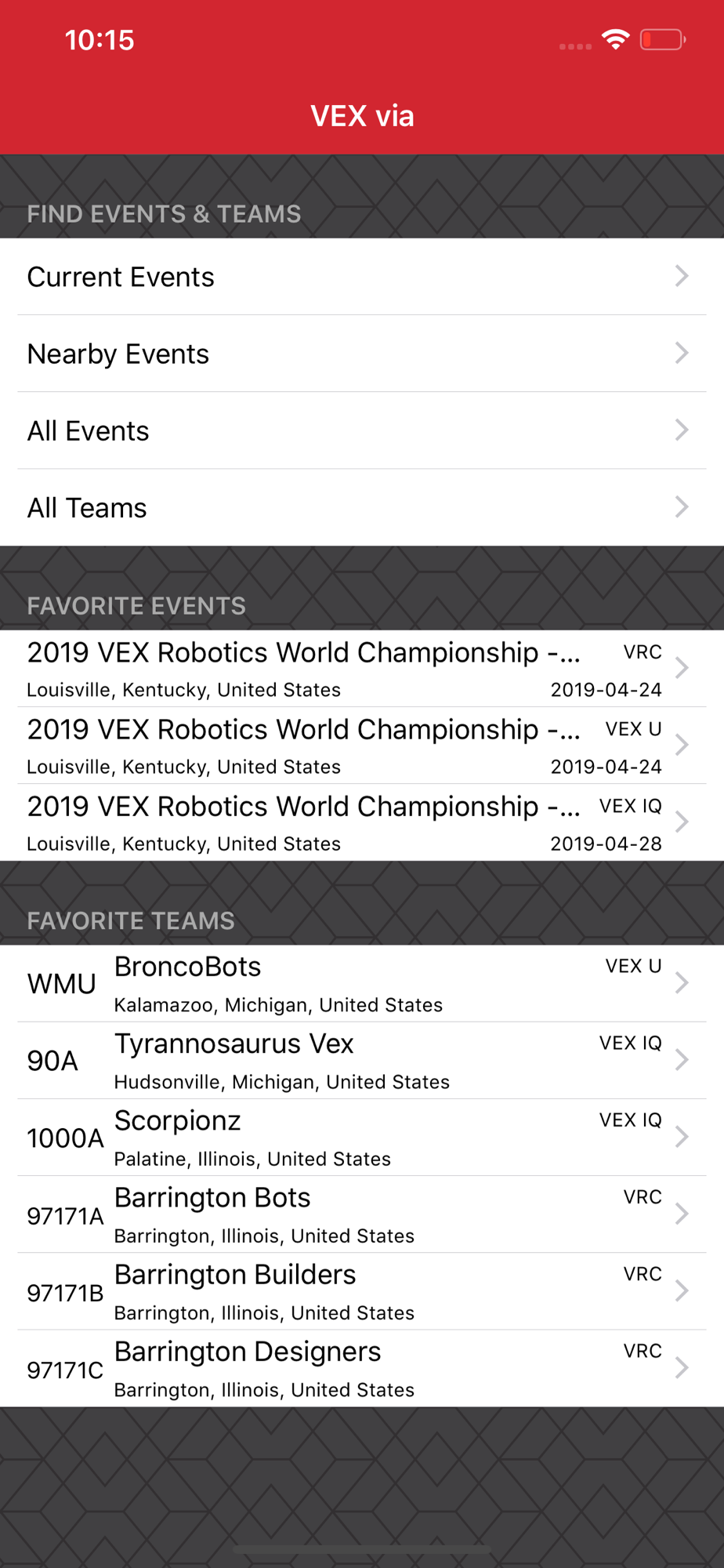Browse All Teams
Viewport: 724px width, 1568px height.
tap(362, 507)
